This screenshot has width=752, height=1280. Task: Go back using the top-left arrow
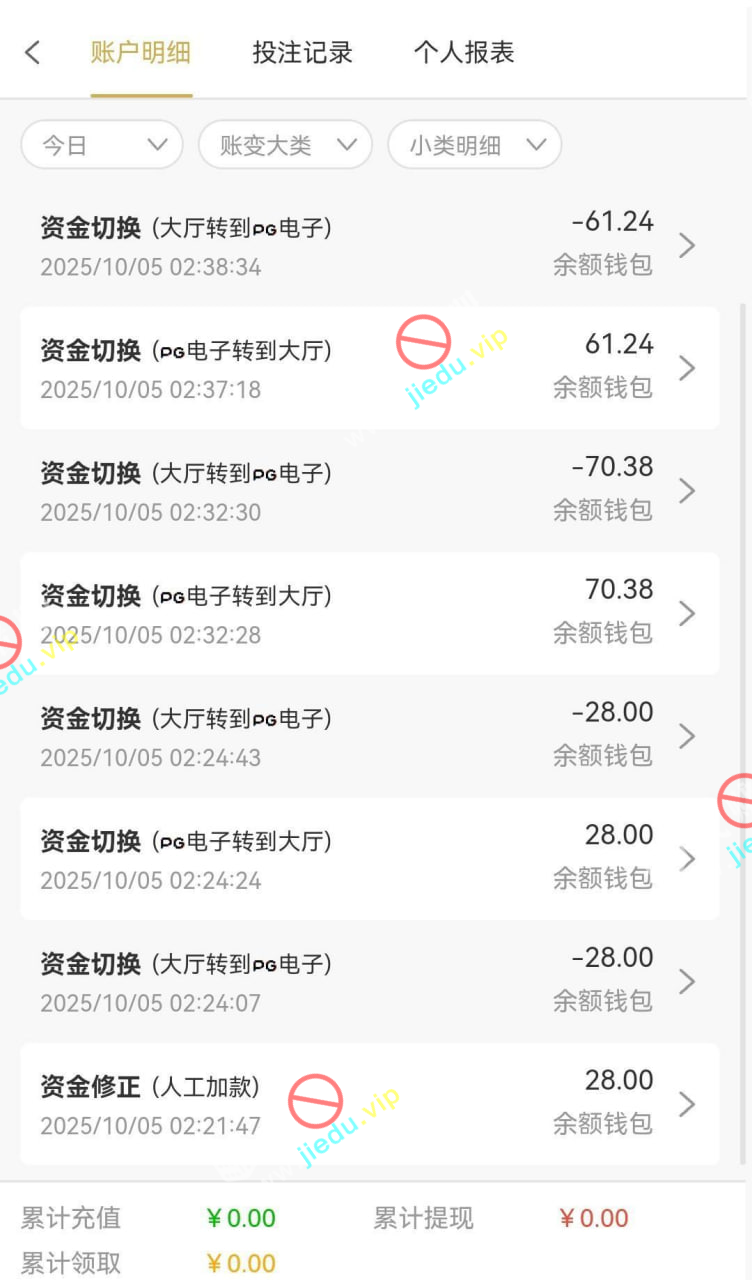click(32, 53)
